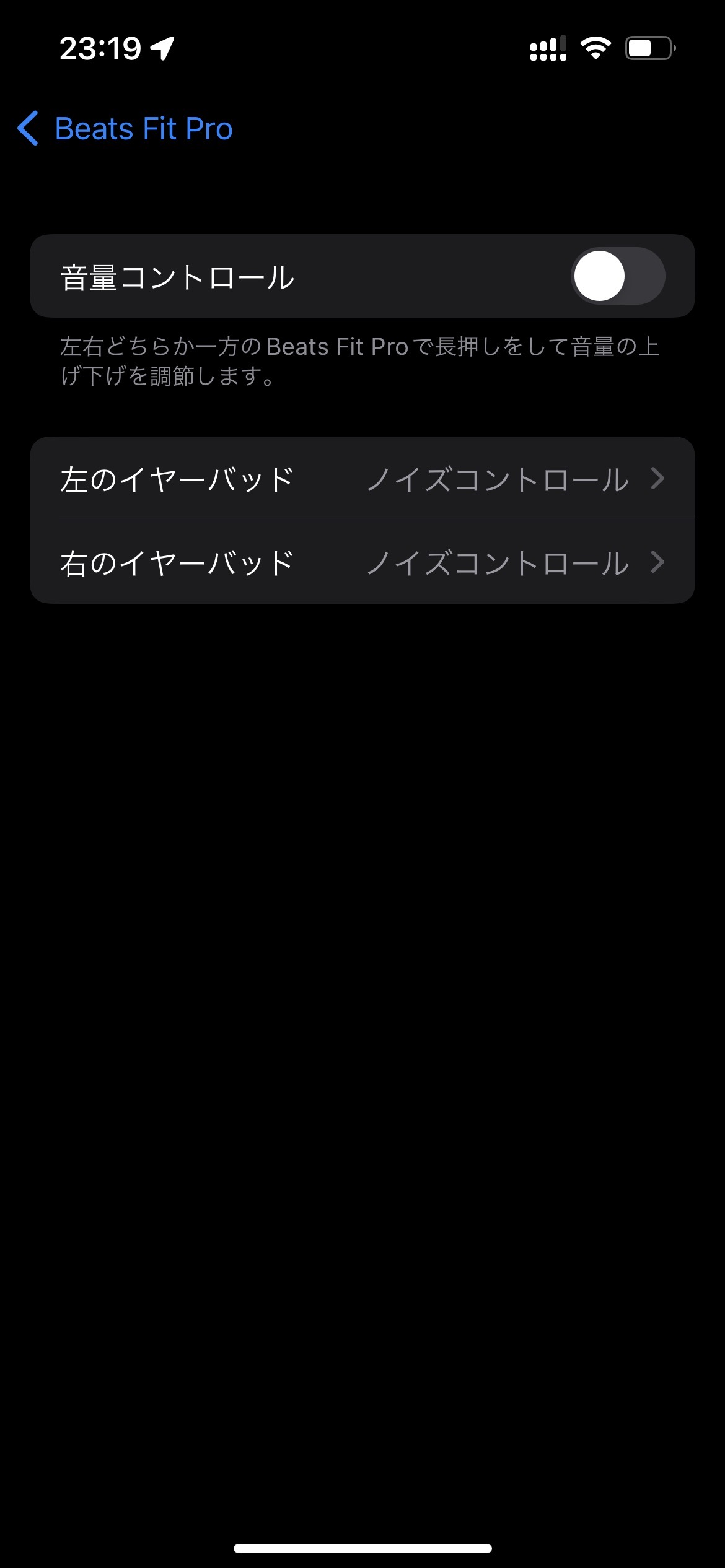Open 右のイヤーバッド settings

[362, 562]
